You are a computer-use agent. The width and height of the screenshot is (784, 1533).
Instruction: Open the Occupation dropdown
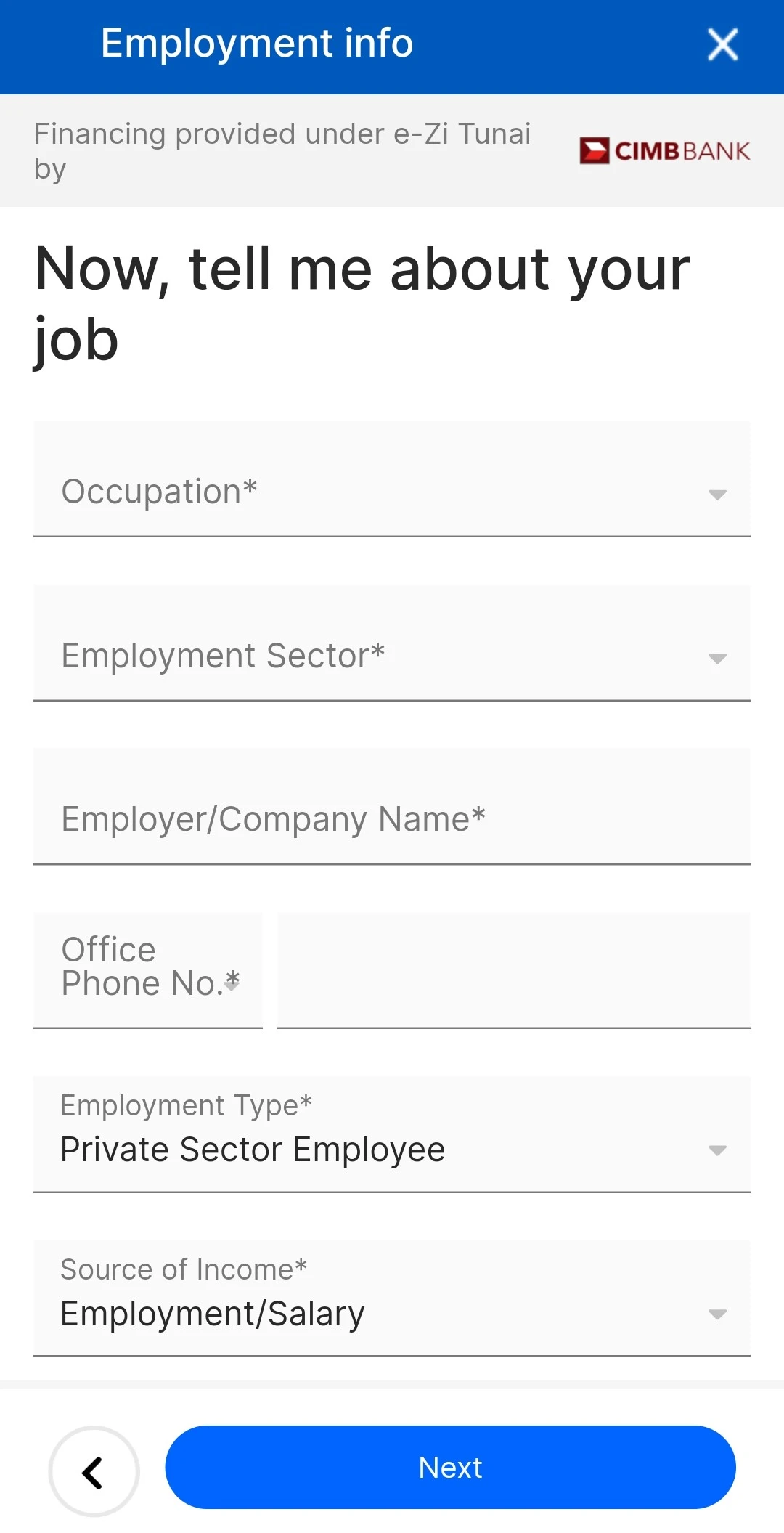[392, 479]
